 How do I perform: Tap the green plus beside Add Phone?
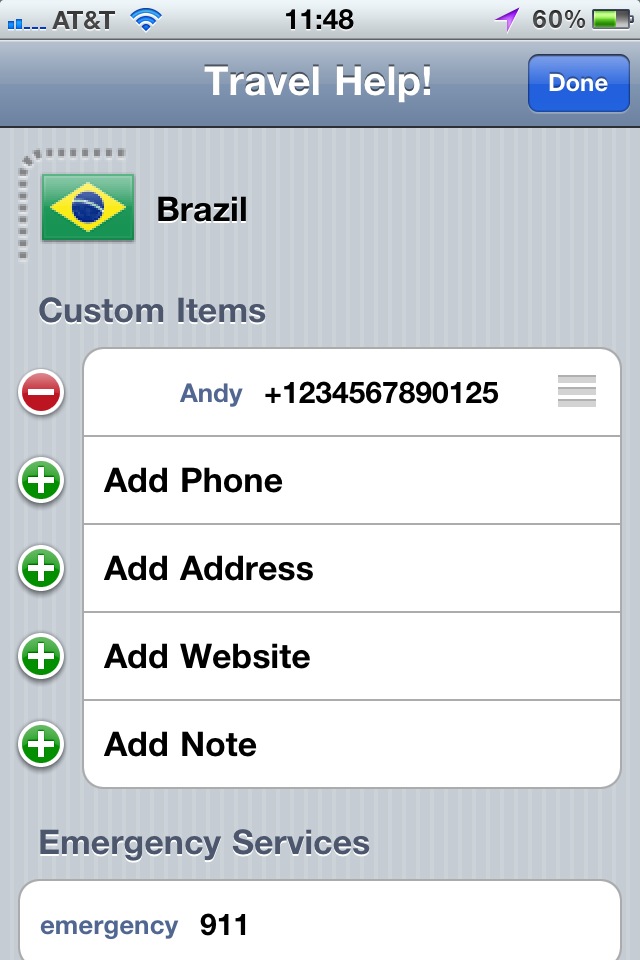[41, 481]
